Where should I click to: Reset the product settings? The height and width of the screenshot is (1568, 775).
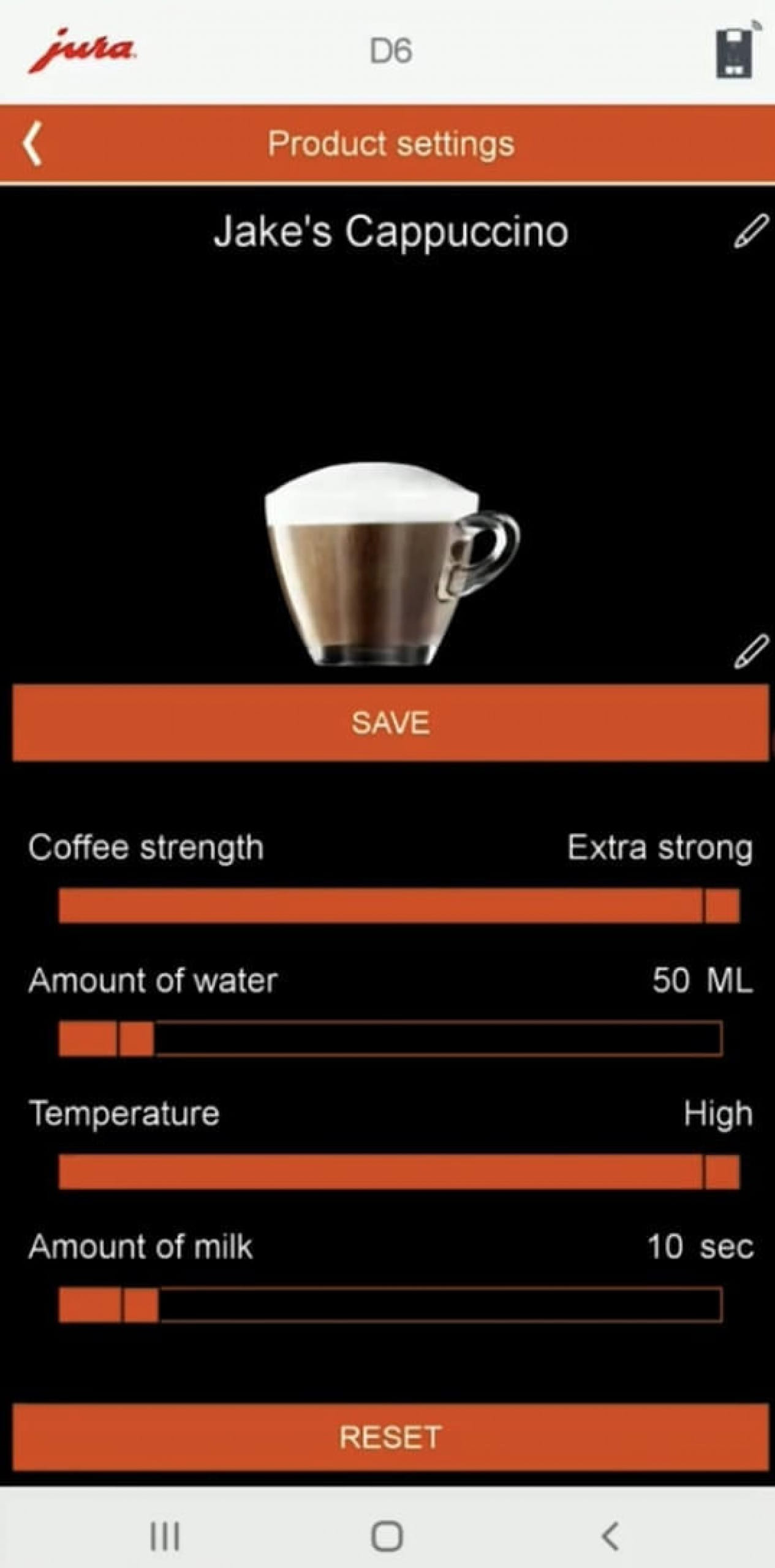pyautogui.click(x=390, y=1438)
